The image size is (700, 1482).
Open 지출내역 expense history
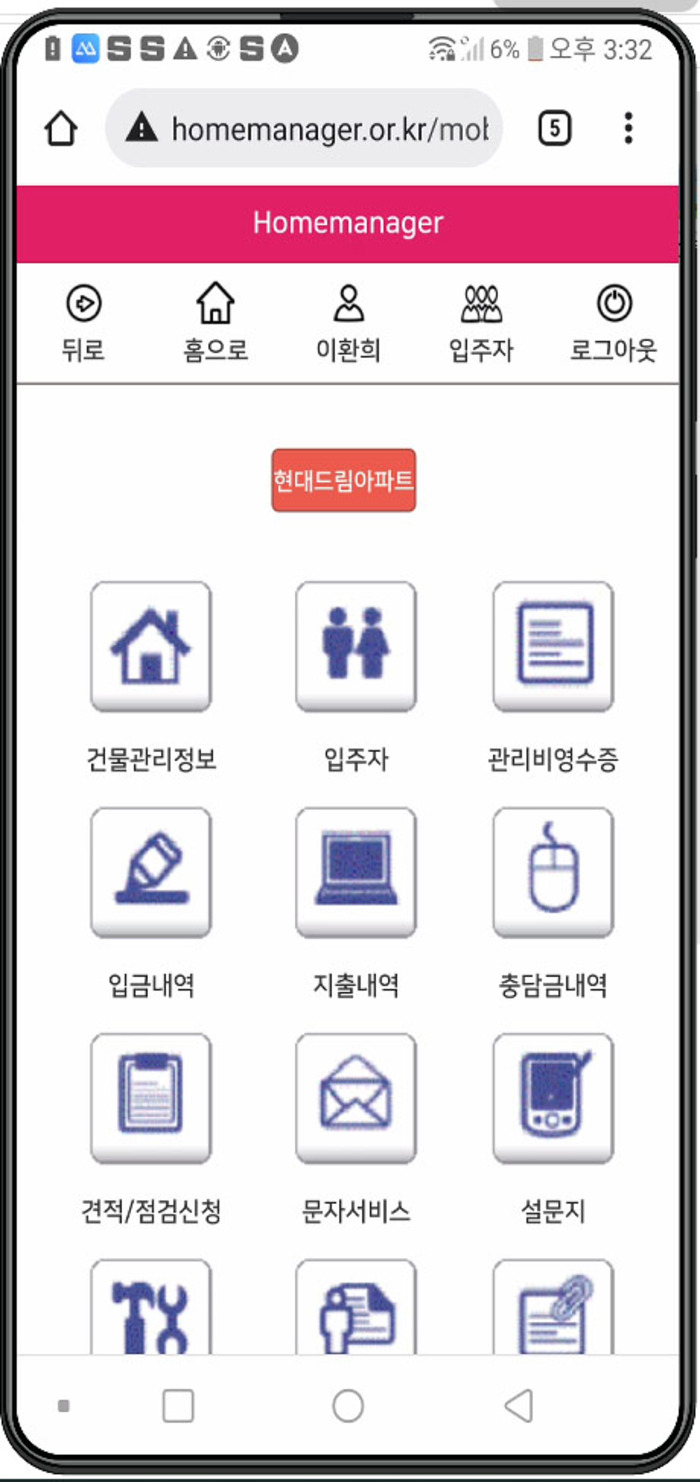(355, 873)
